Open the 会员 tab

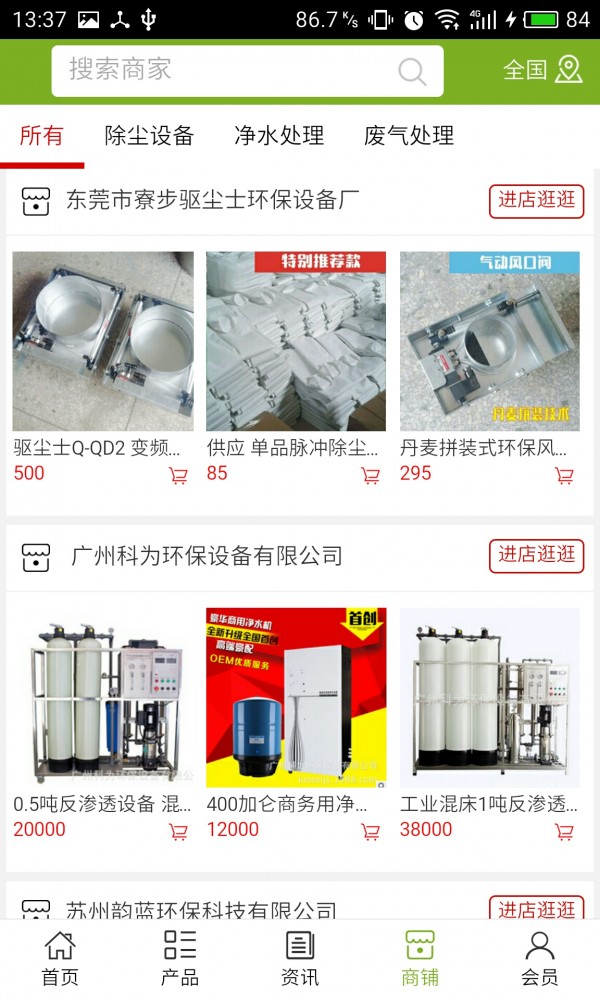tap(540, 958)
